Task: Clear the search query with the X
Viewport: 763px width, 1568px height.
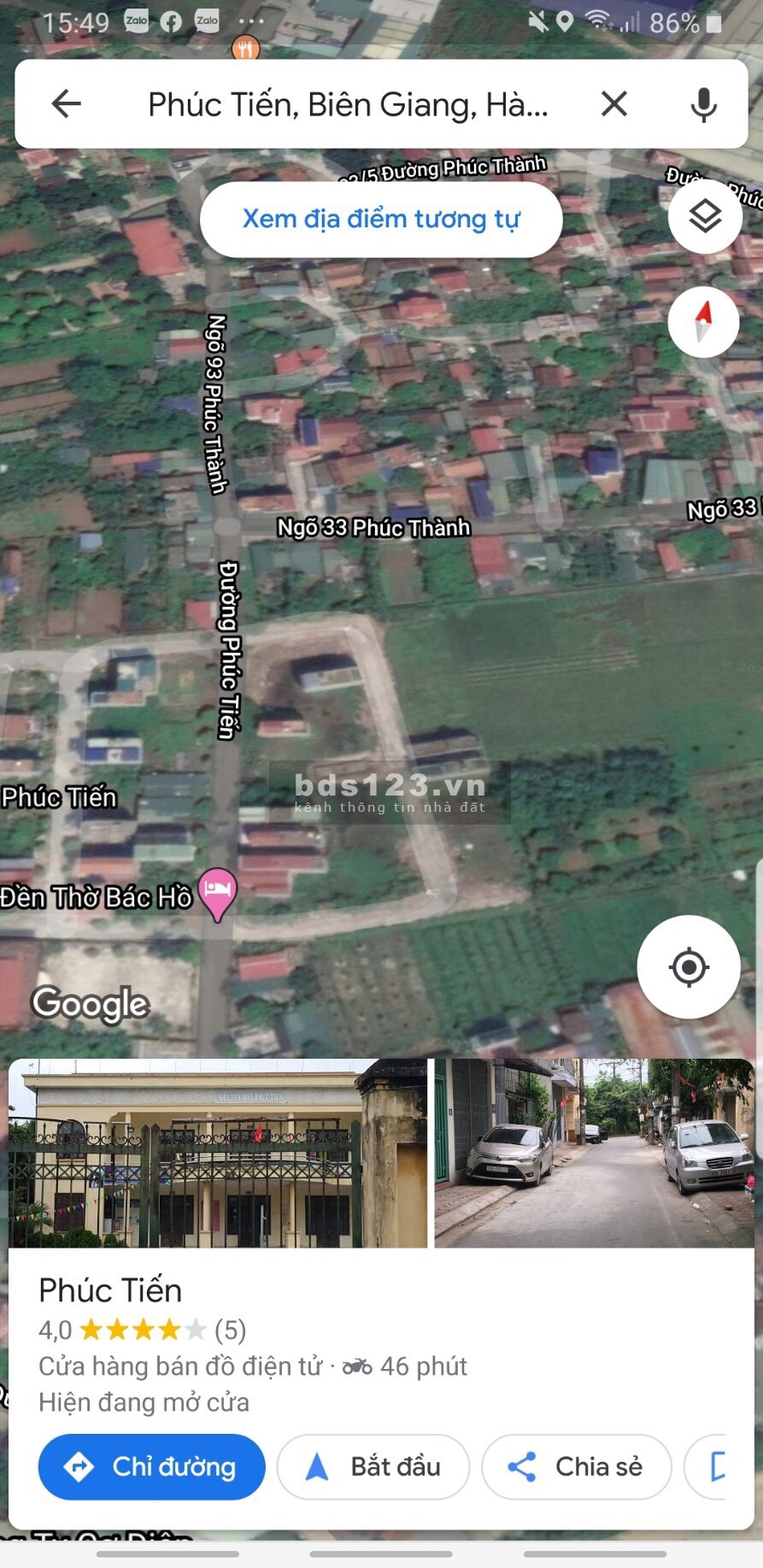Action: pos(613,104)
